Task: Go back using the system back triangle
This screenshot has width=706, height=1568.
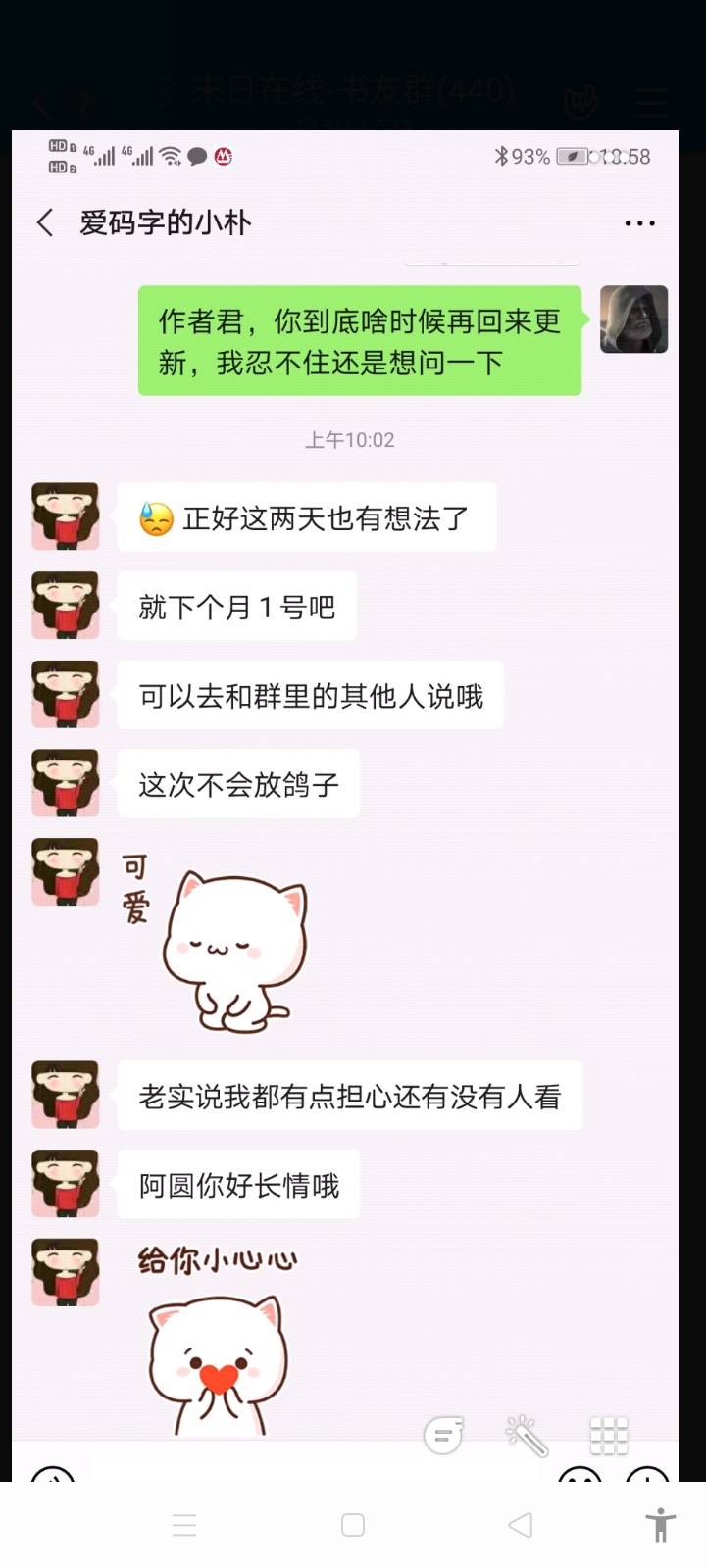Action: coord(521,1525)
